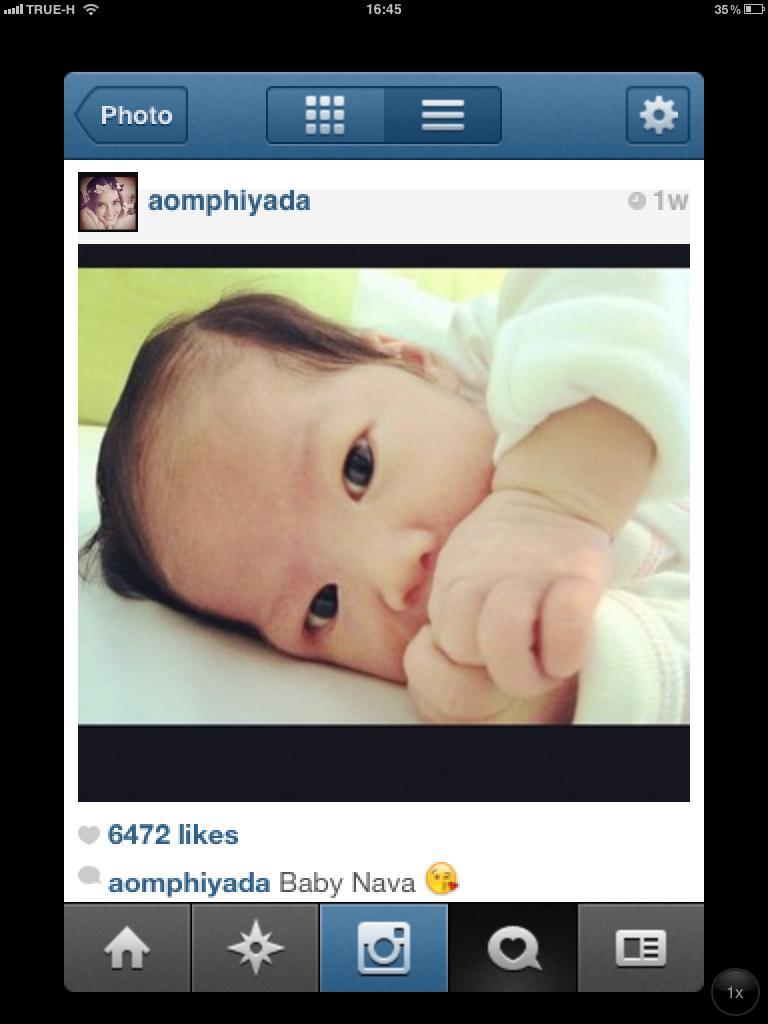768x1024 pixels.
Task: Open the baby photo post
Action: coord(384,495)
